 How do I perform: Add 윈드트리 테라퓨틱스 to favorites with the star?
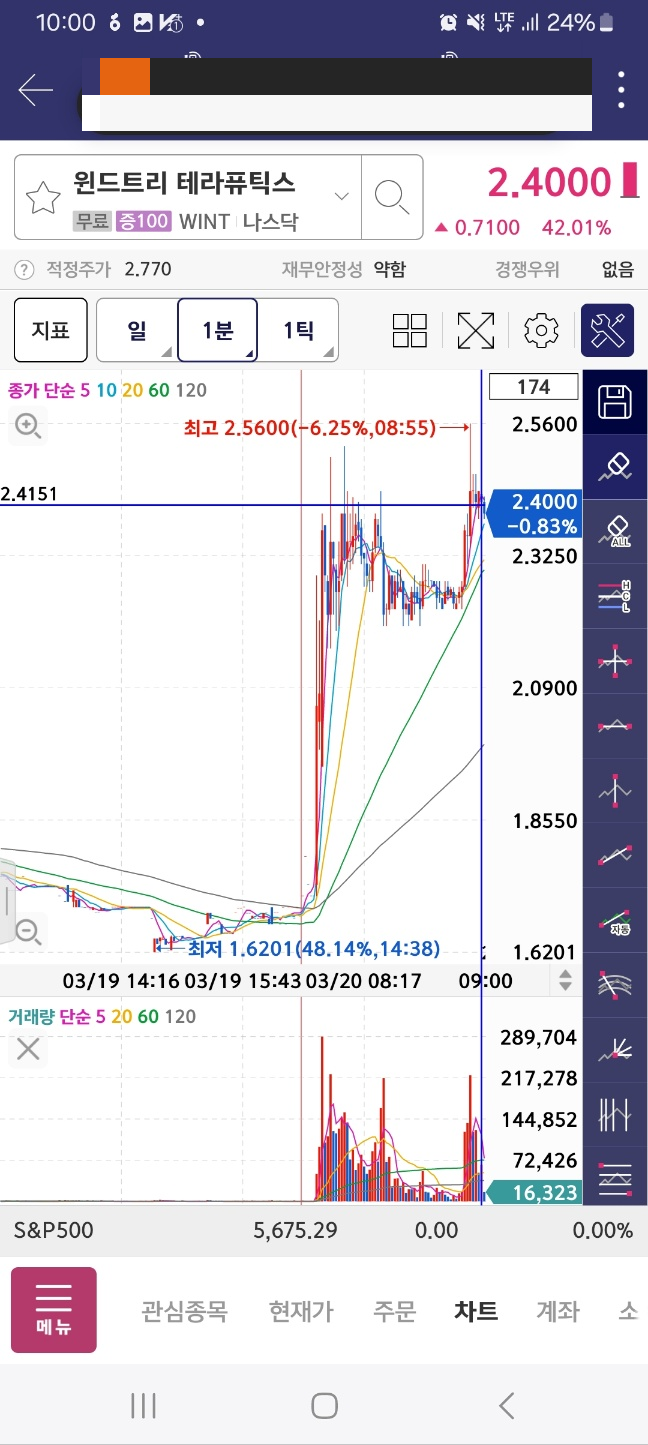point(43,198)
